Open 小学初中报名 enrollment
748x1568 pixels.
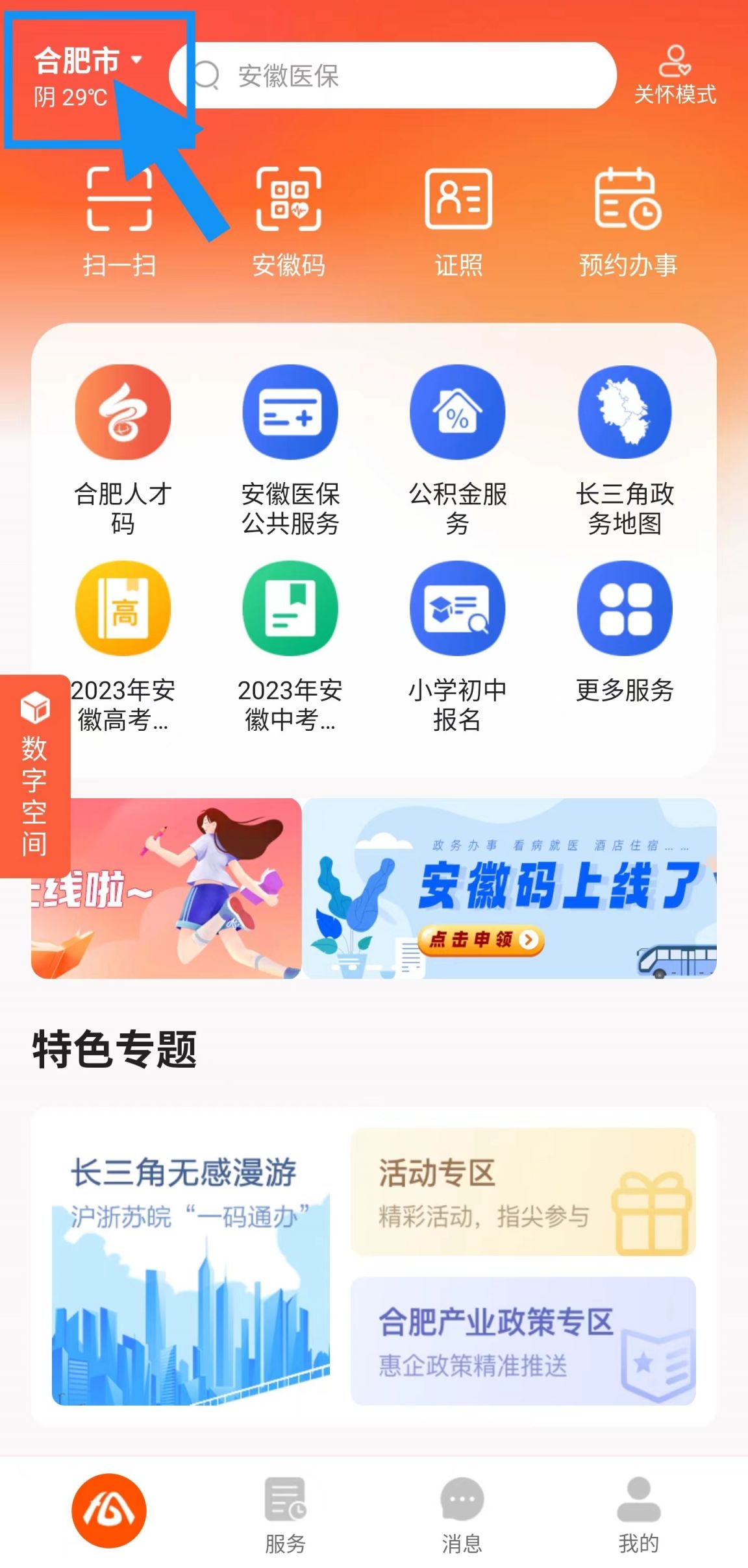click(458, 644)
